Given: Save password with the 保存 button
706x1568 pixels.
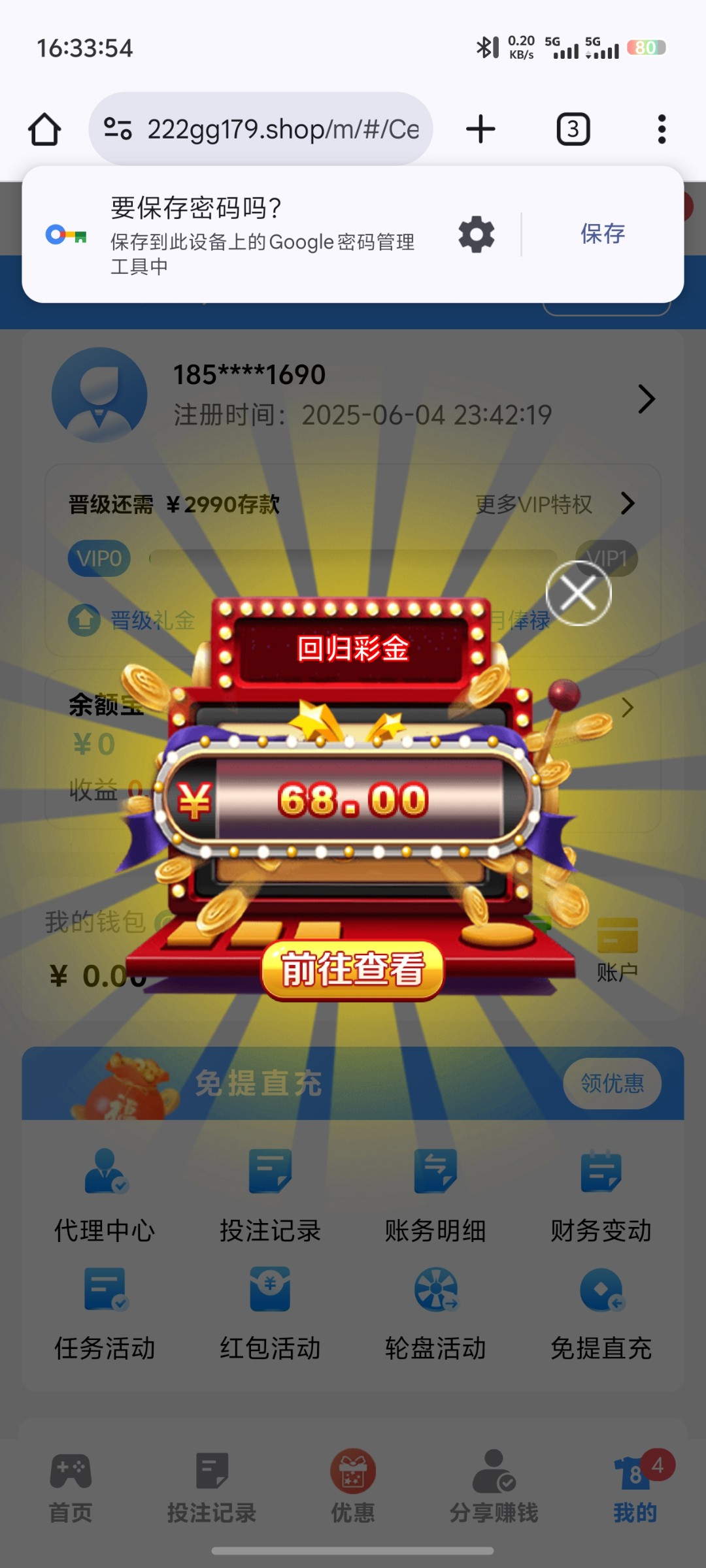Looking at the screenshot, I should [603, 234].
